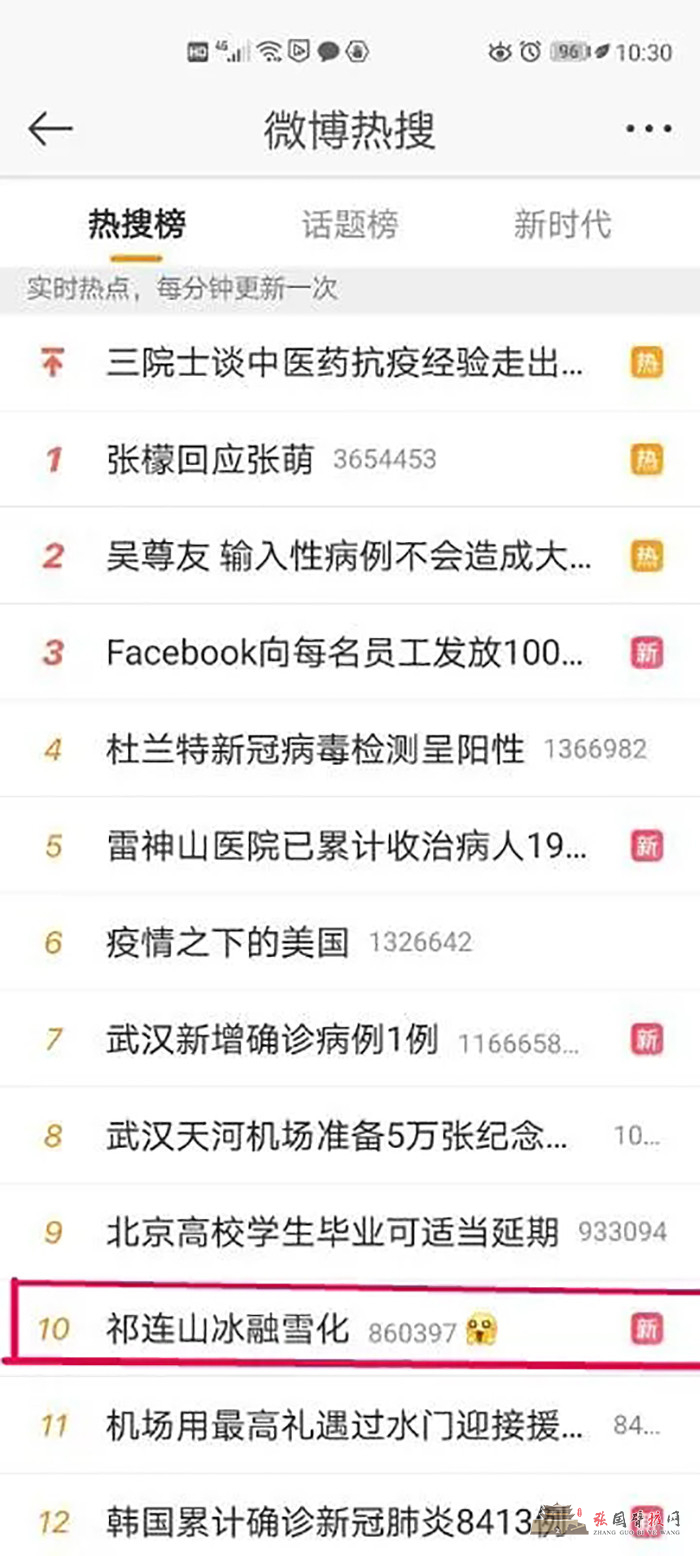The height and width of the screenshot is (1556, 700).
Task: Tap the topic 疫情之下的美国
Action: [x=228, y=942]
